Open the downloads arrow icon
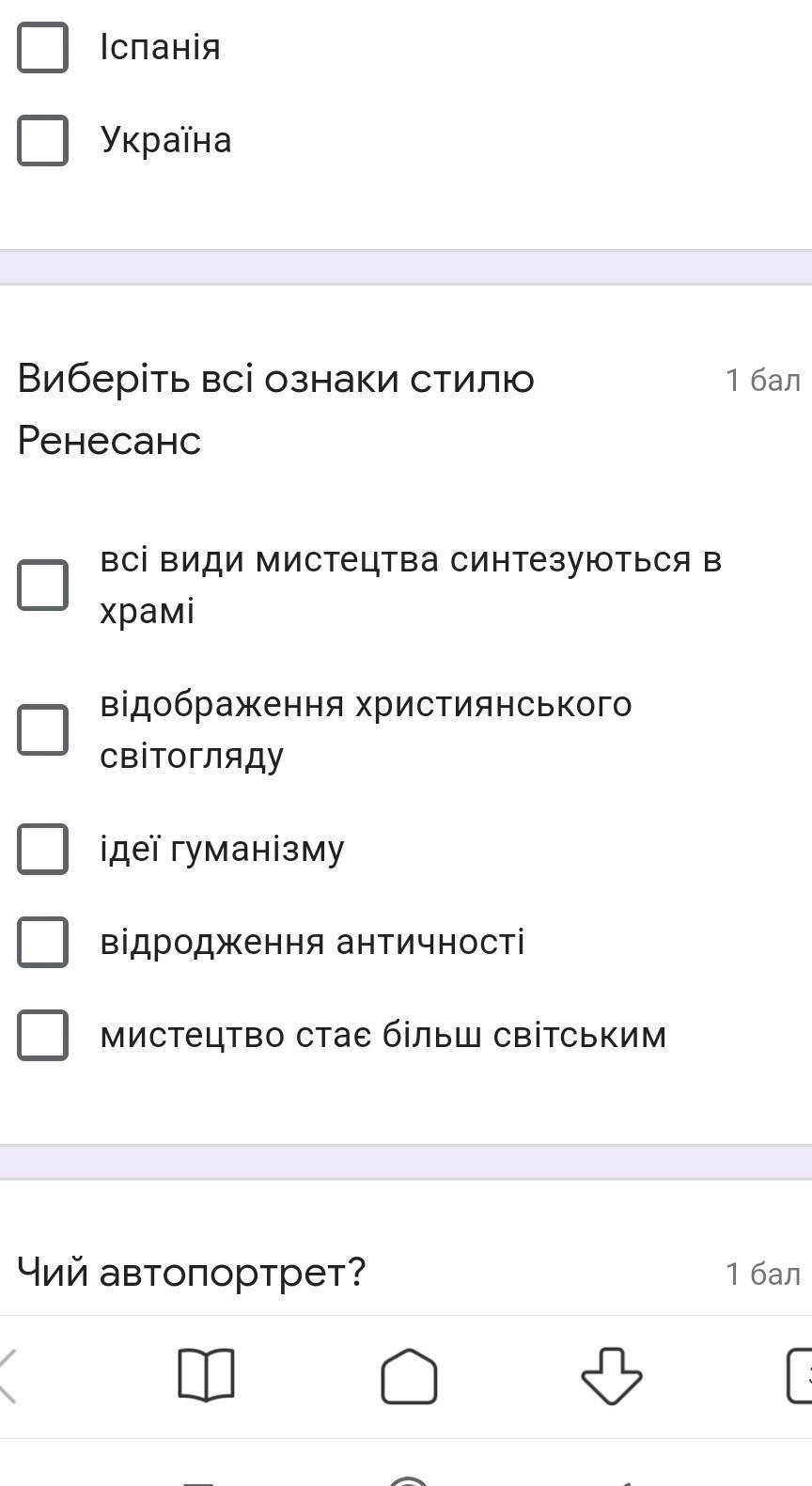This screenshot has height=1486, width=812. tap(612, 1376)
